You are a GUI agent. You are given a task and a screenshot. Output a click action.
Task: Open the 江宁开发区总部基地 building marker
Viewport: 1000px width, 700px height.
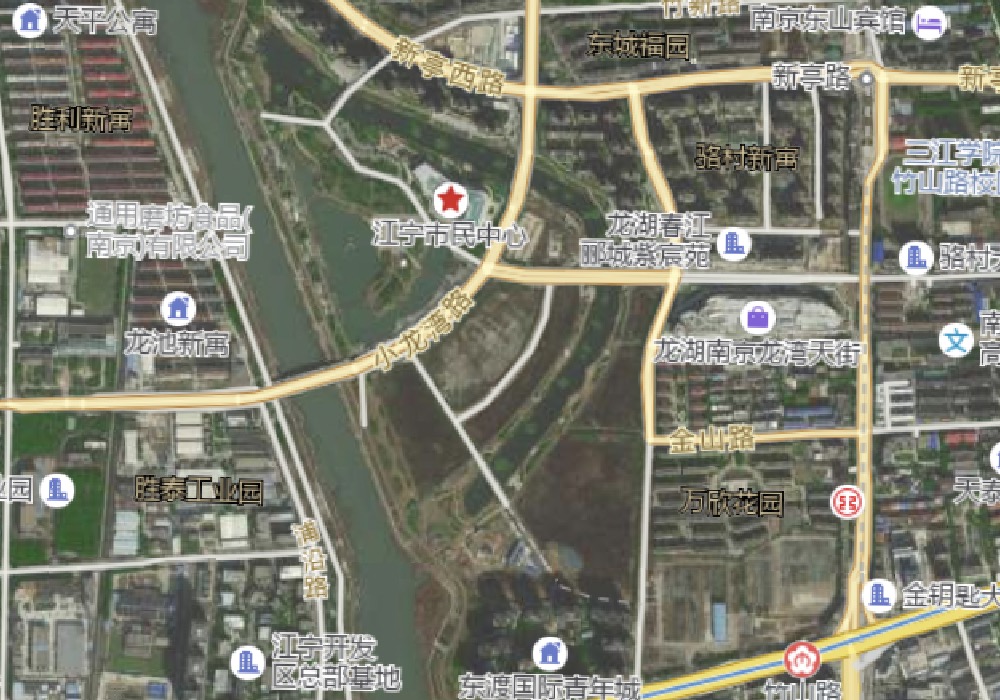[247, 661]
